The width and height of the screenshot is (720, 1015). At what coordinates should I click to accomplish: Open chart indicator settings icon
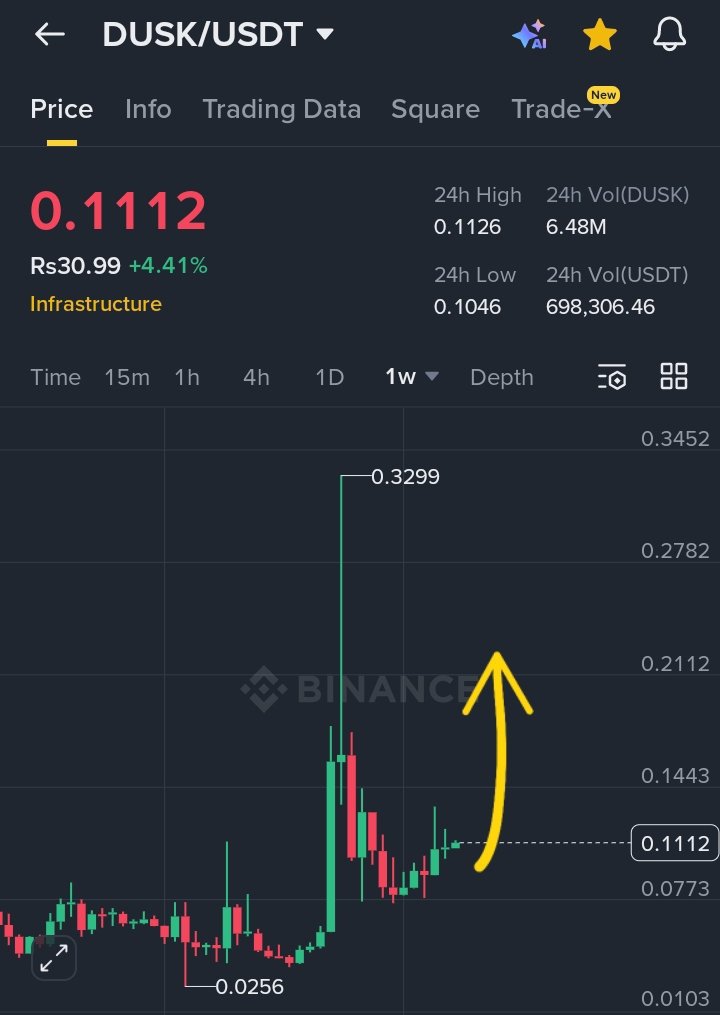pos(611,377)
